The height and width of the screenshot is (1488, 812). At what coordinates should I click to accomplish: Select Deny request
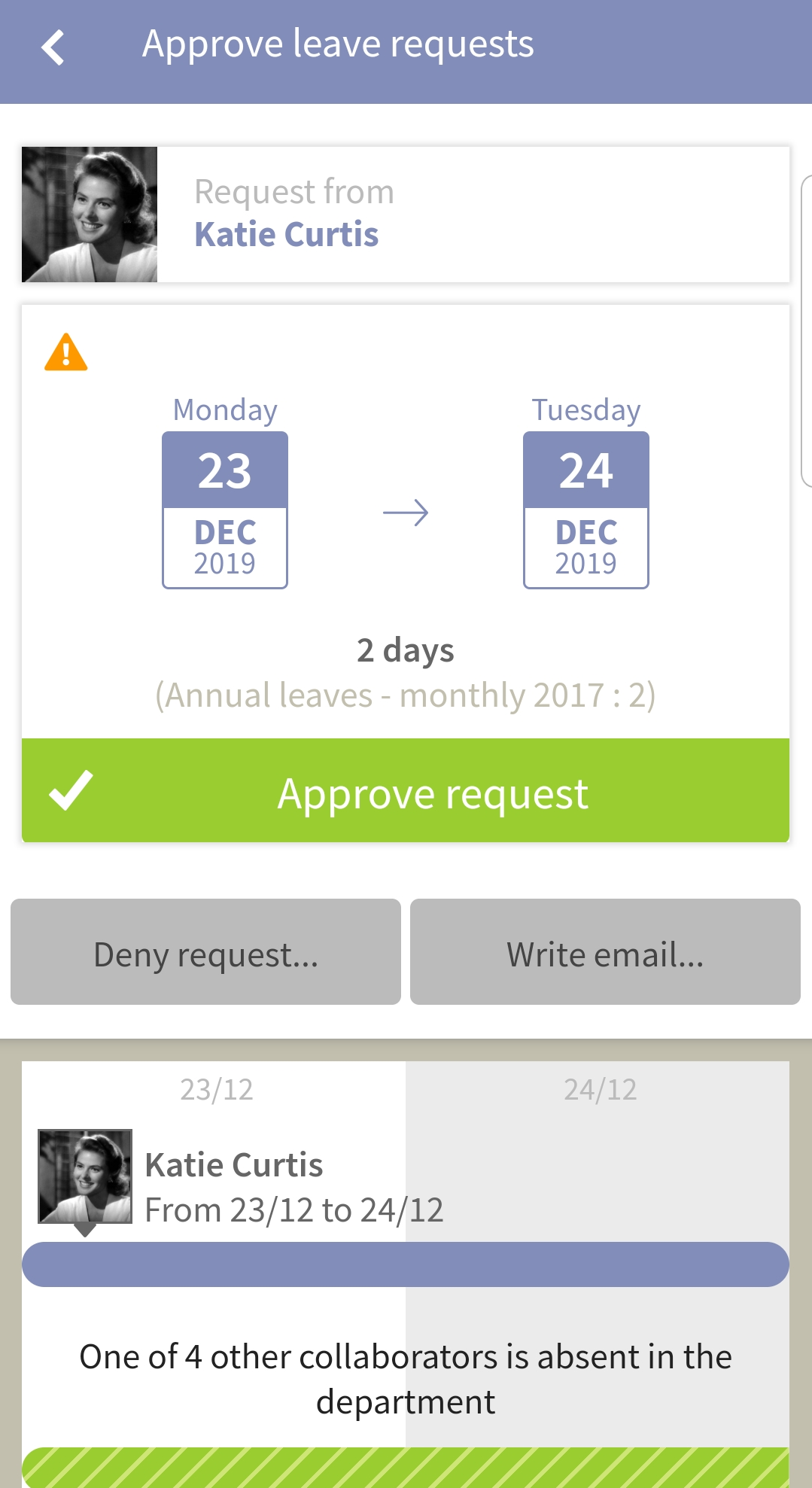pyautogui.click(x=205, y=952)
